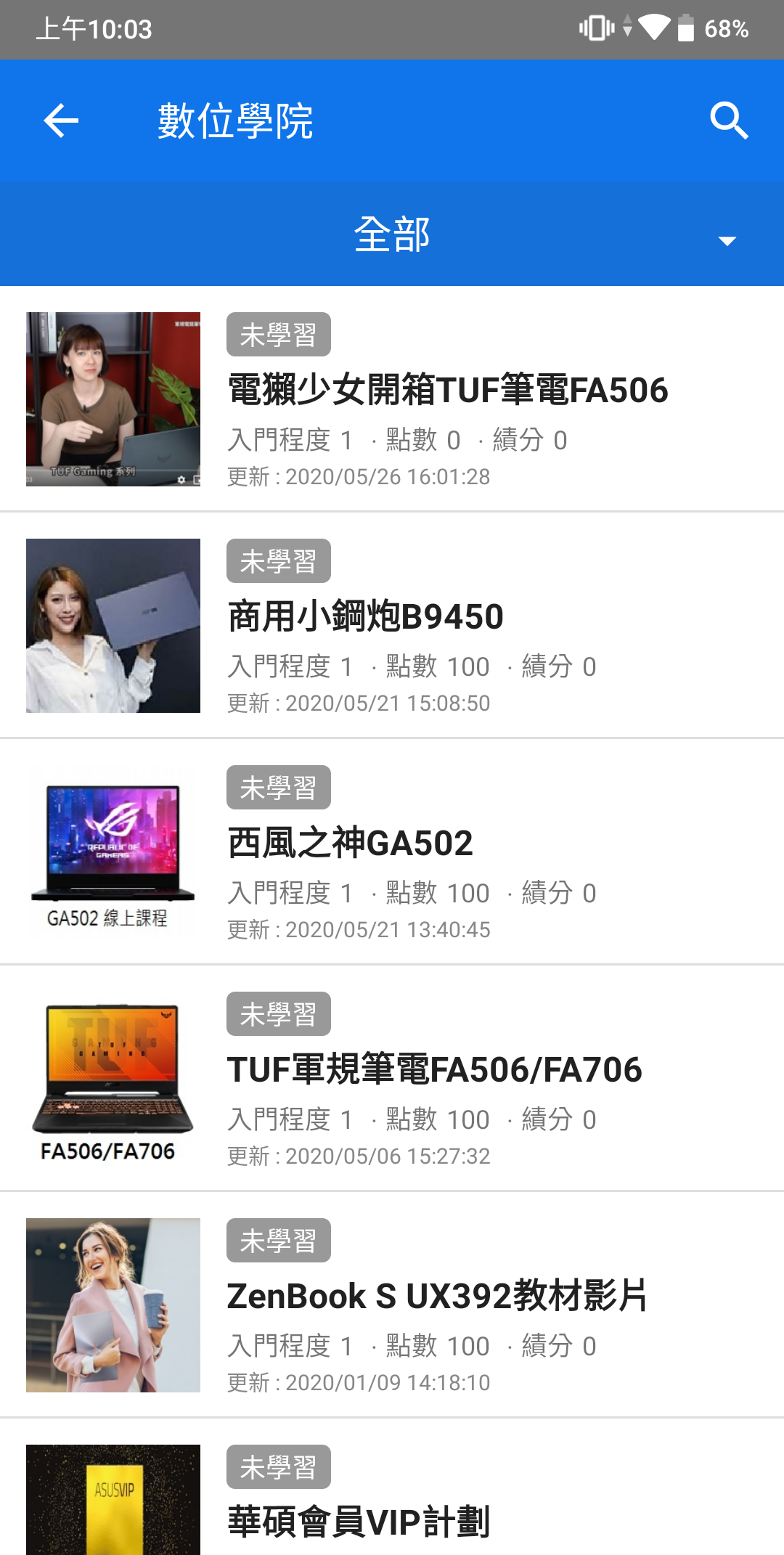Open the 商用小鋼炮B9450 course
The image size is (784, 1555).
[366, 616]
